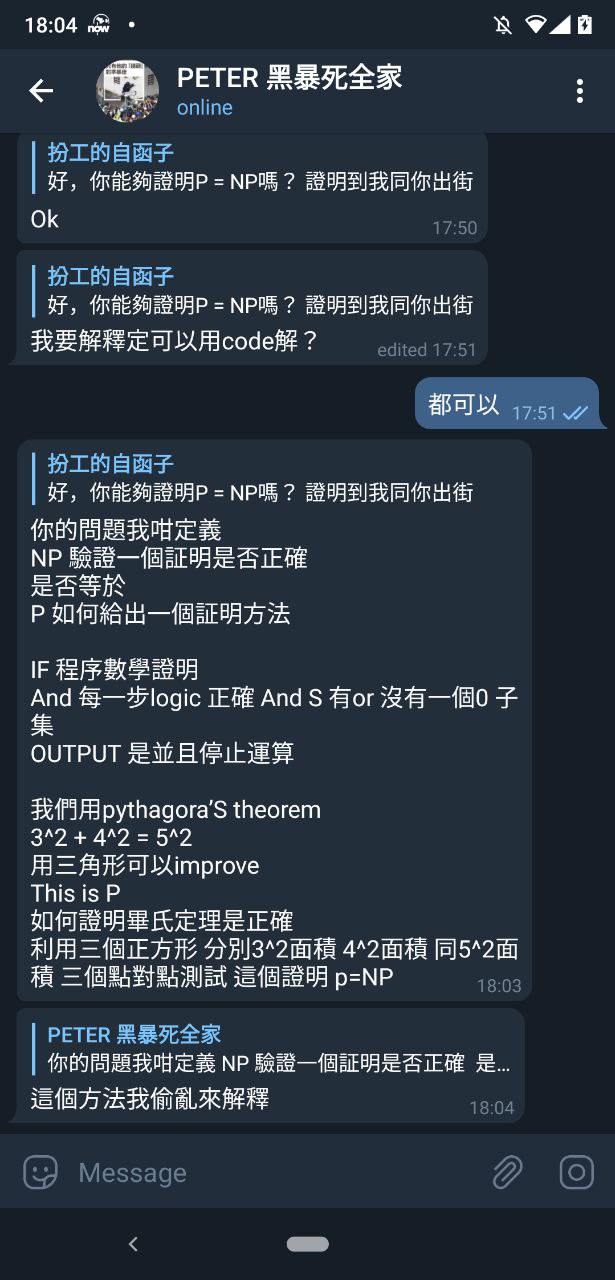Viewport: 615px width, 1280px height.
Task: Open the camera icon beside the attachment
Action: point(576,1172)
